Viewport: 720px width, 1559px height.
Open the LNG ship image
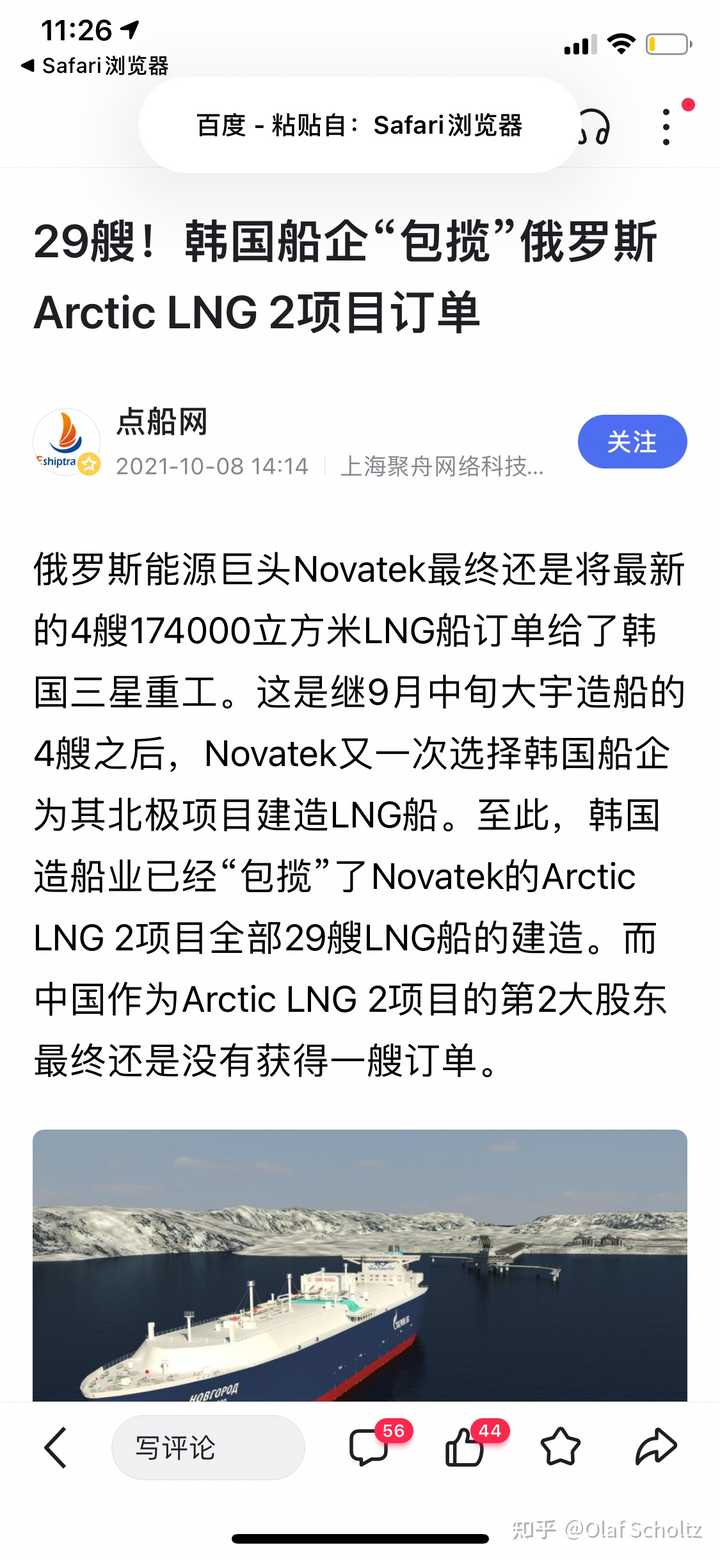360,1265
